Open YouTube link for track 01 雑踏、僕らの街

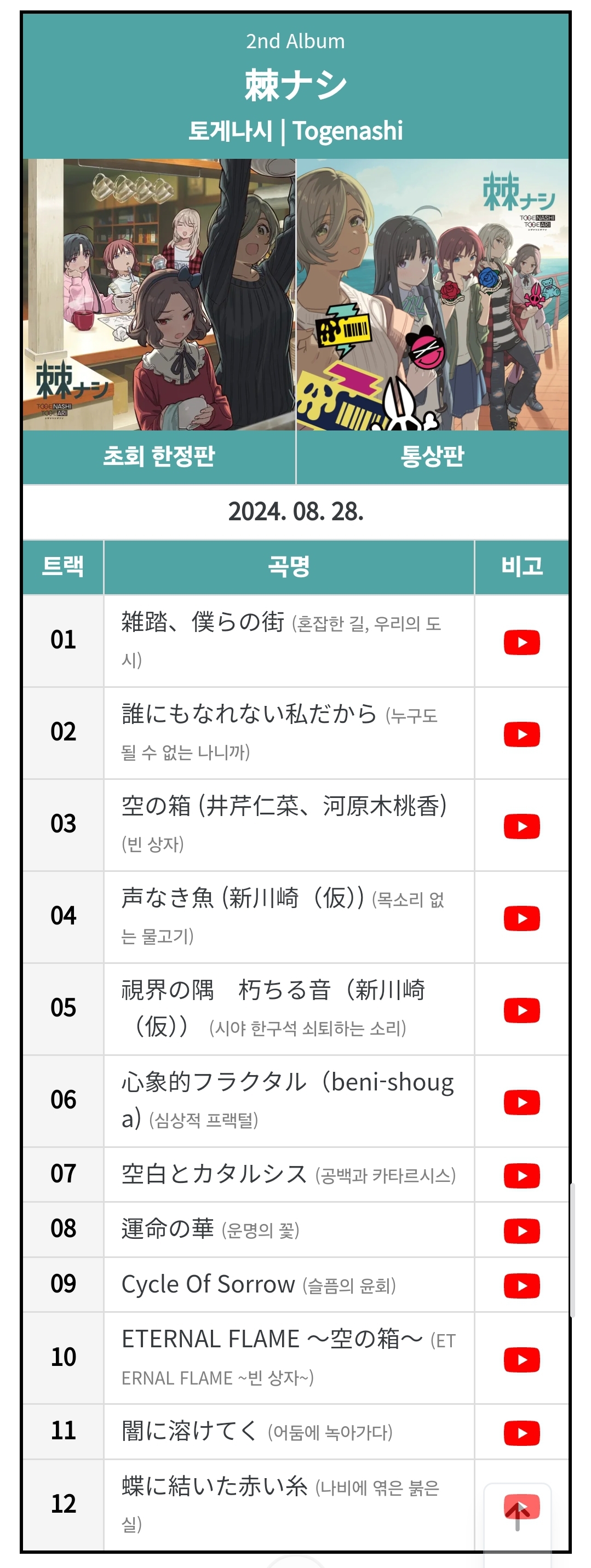click(521, 642)
